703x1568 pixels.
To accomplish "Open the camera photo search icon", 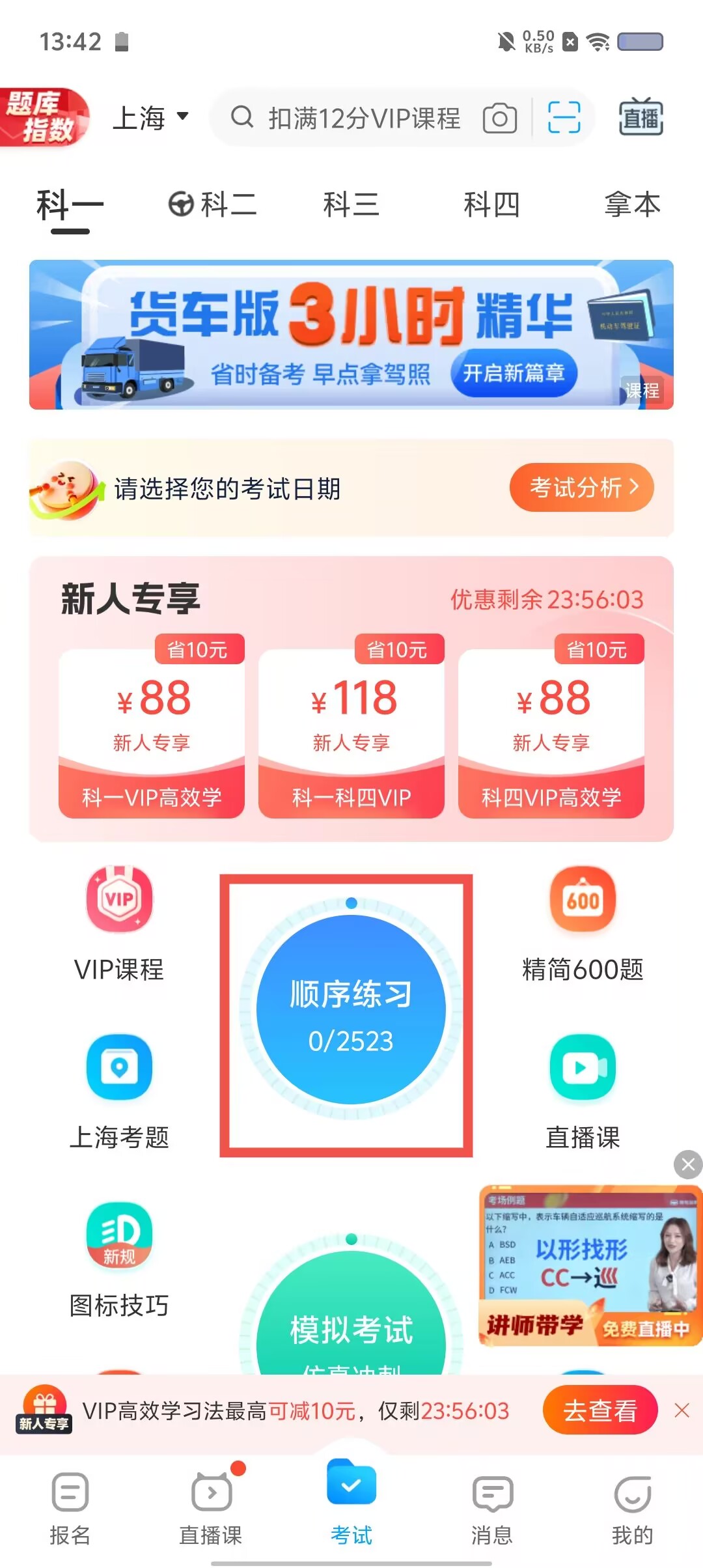I will click(499, 119).
